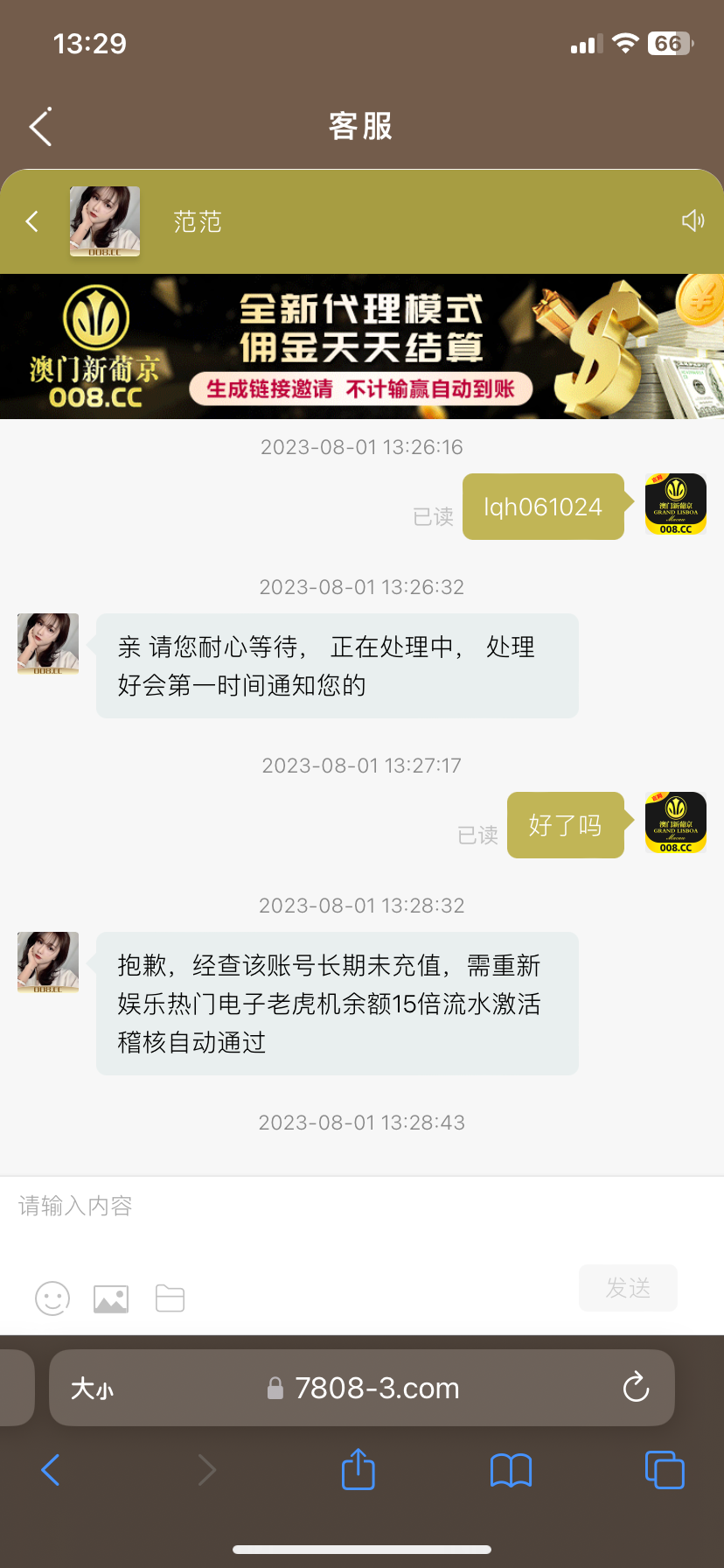724x1568 pixels.
Task: Open Safari bookmarks
Action: pyautogui.click(x=511, y=1470)
